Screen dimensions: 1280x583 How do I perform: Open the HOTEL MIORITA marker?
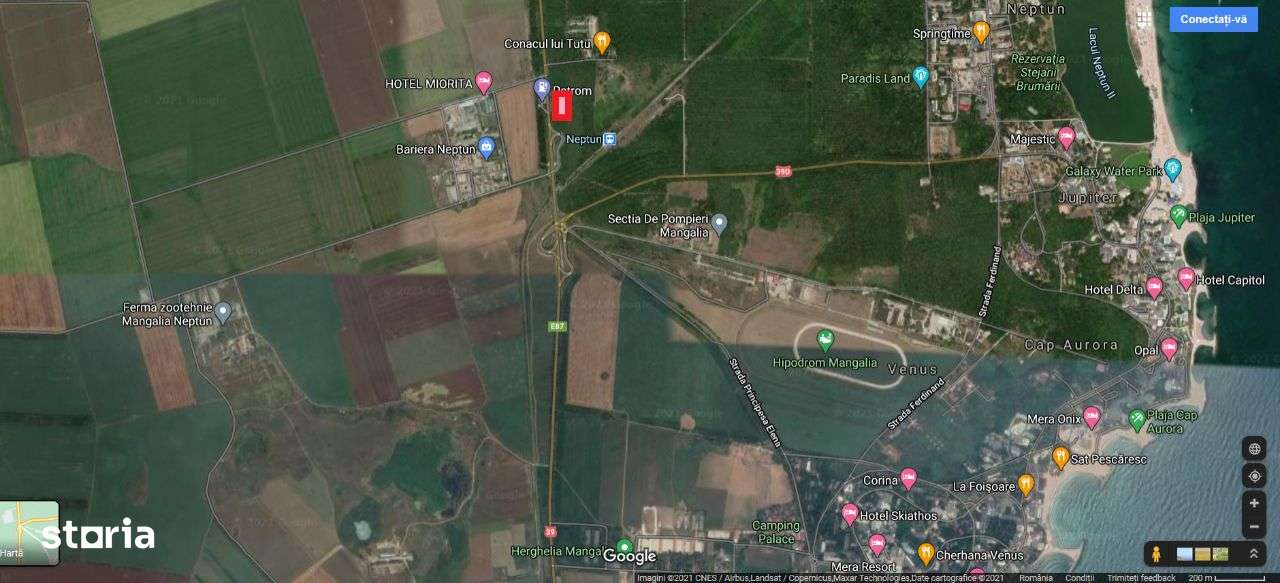(484, 82)
